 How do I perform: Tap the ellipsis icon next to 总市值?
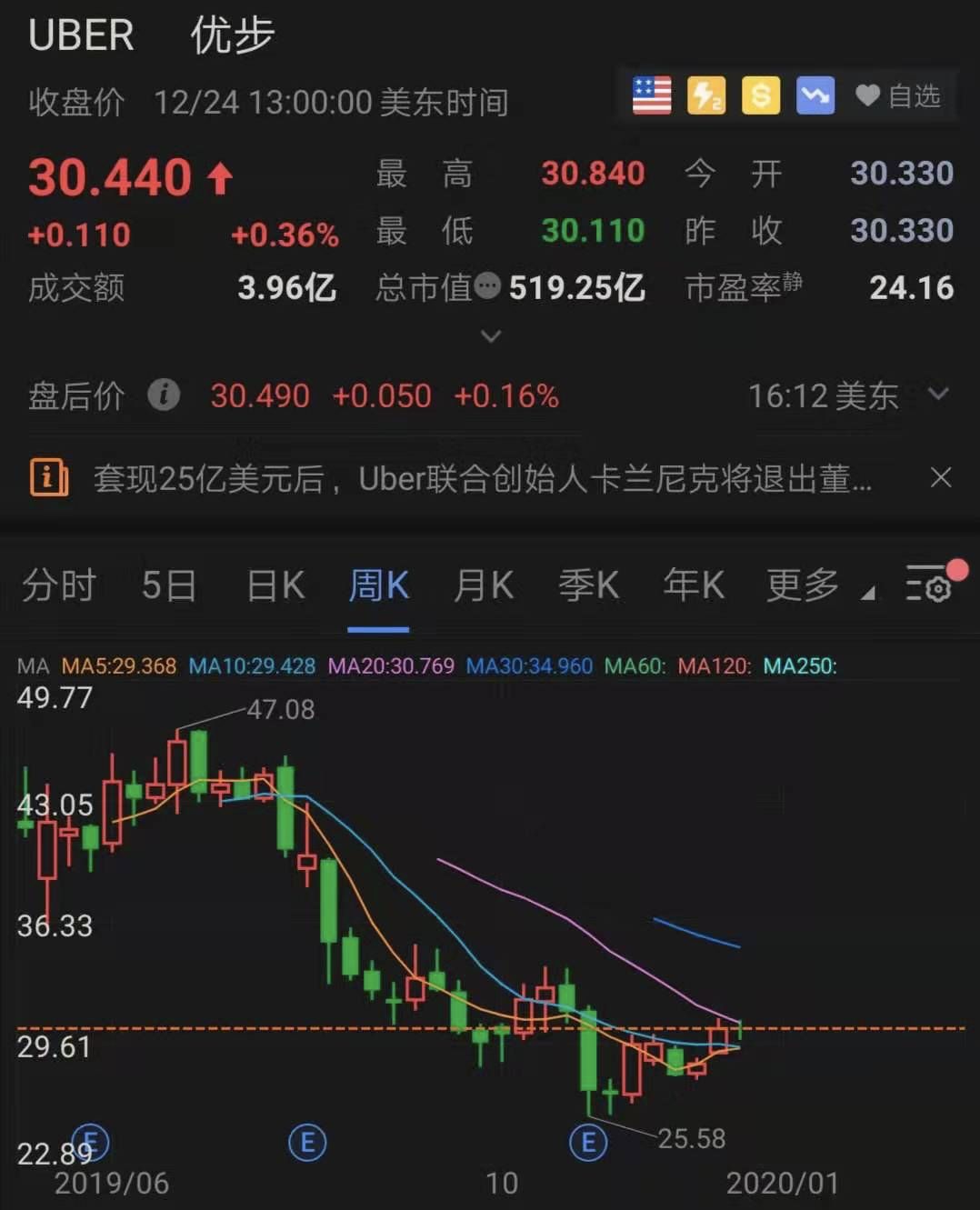tap(487, 286)
